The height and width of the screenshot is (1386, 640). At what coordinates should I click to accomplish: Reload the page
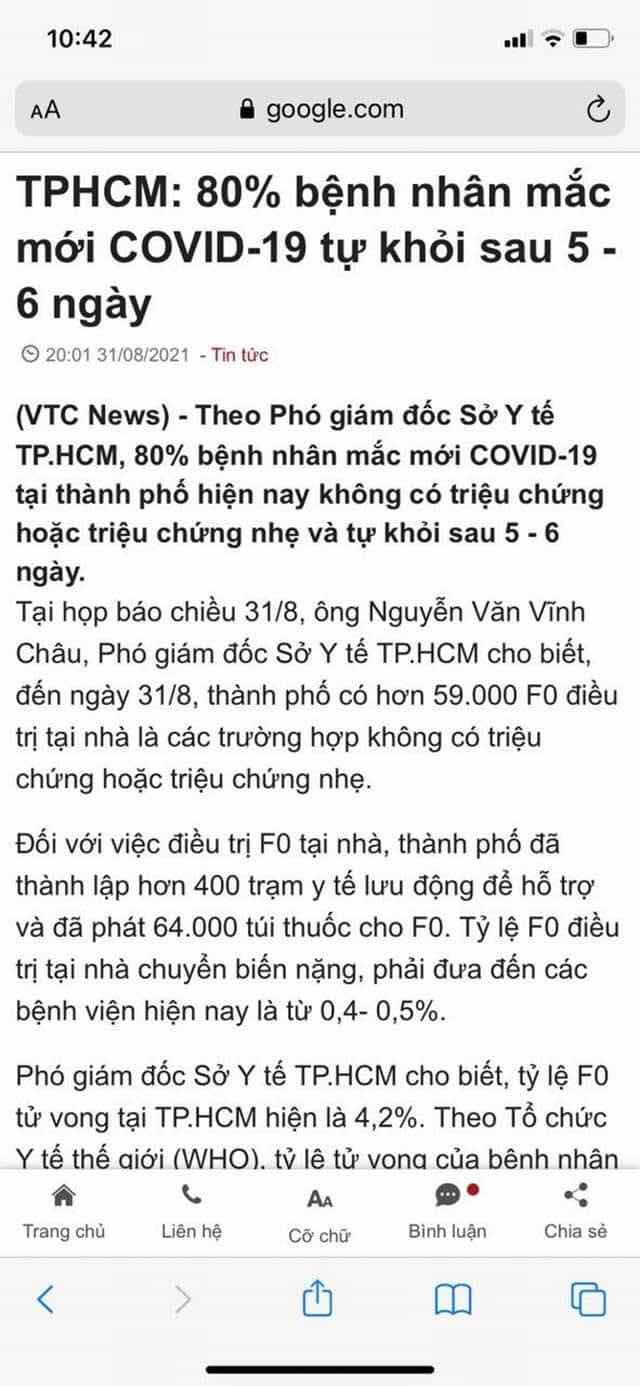597,110
